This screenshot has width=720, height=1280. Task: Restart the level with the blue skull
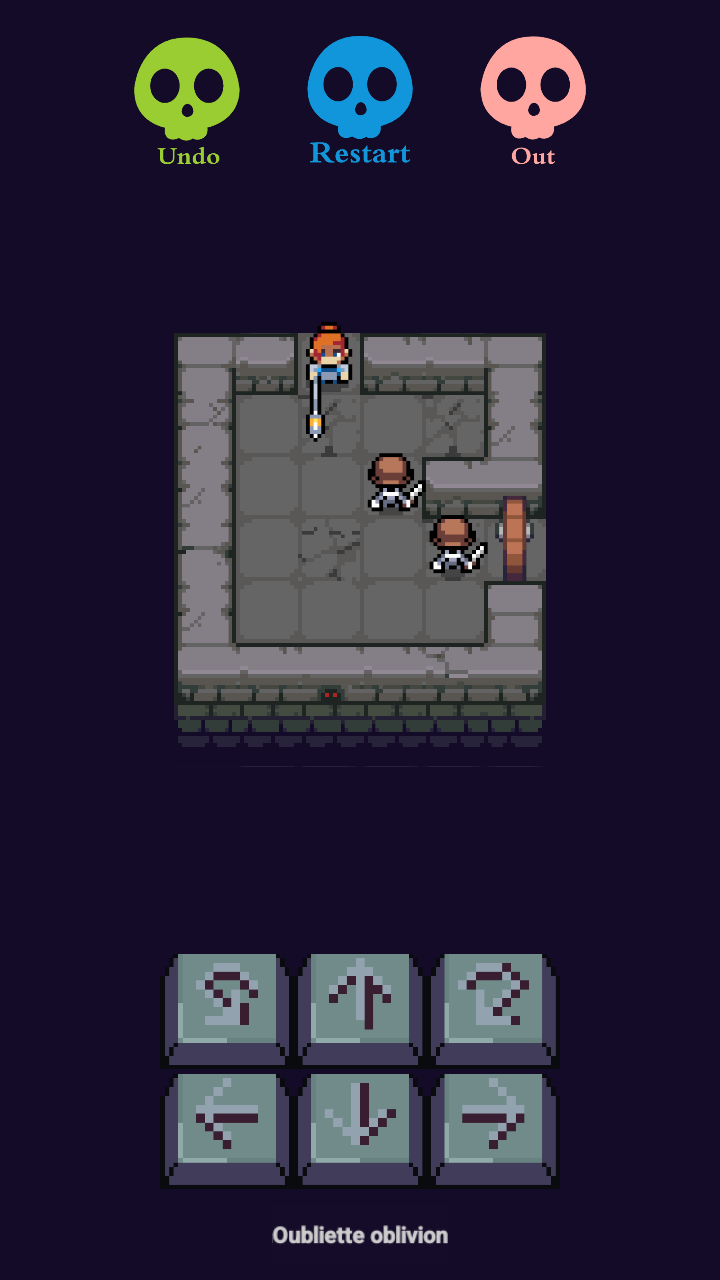pyautogui.click(x=360, y=100)
